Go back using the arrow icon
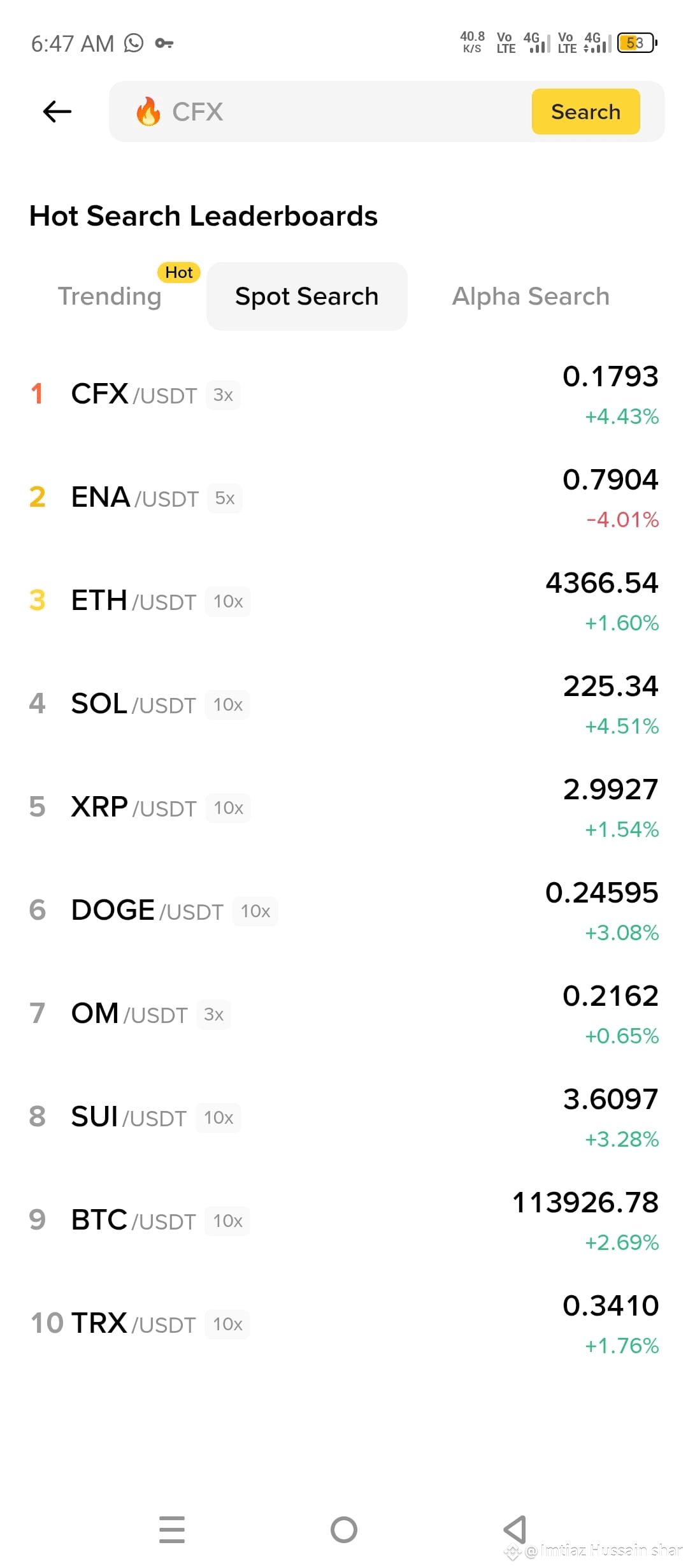The image size is (688, 1568). point(57,112)
